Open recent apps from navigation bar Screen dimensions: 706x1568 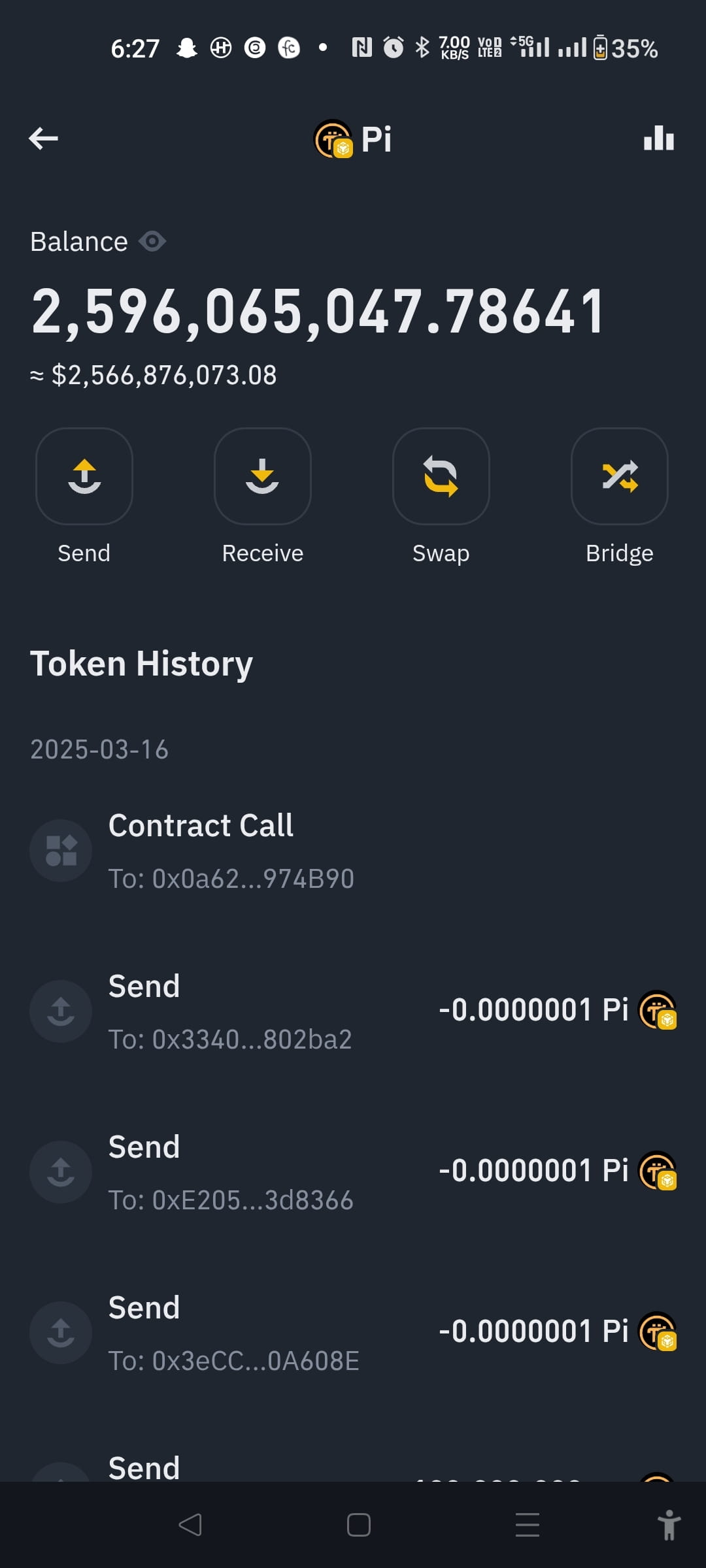528,1525
